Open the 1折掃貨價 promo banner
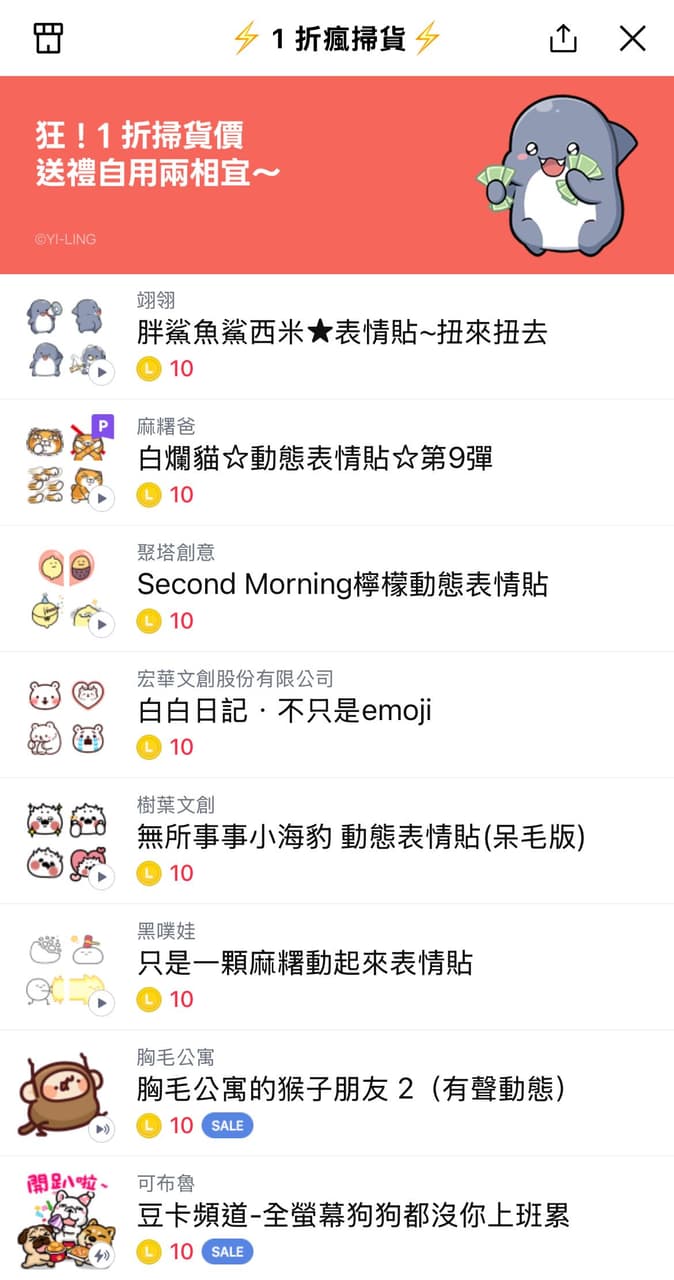 (337, 175)
